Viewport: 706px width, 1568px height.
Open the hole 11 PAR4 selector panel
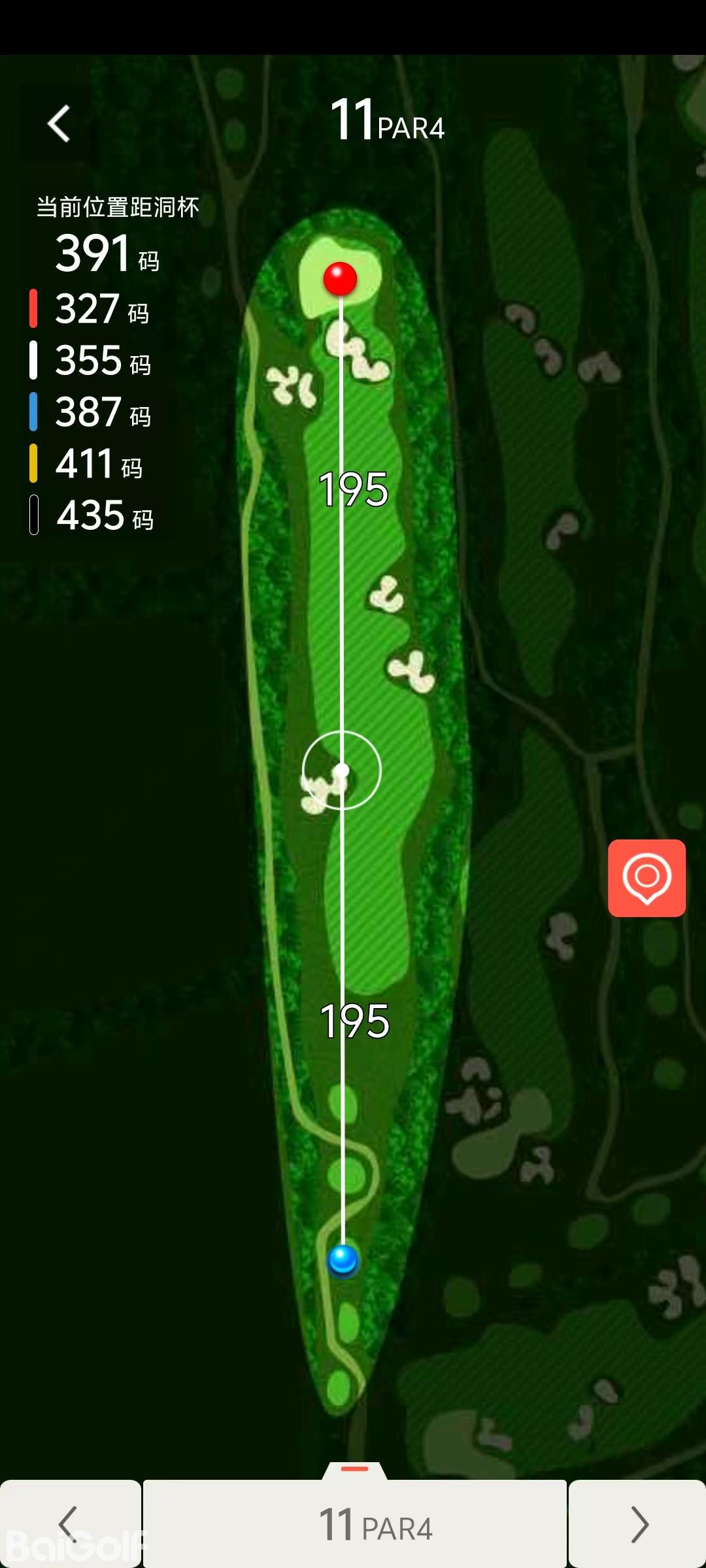pos(355,1524)
